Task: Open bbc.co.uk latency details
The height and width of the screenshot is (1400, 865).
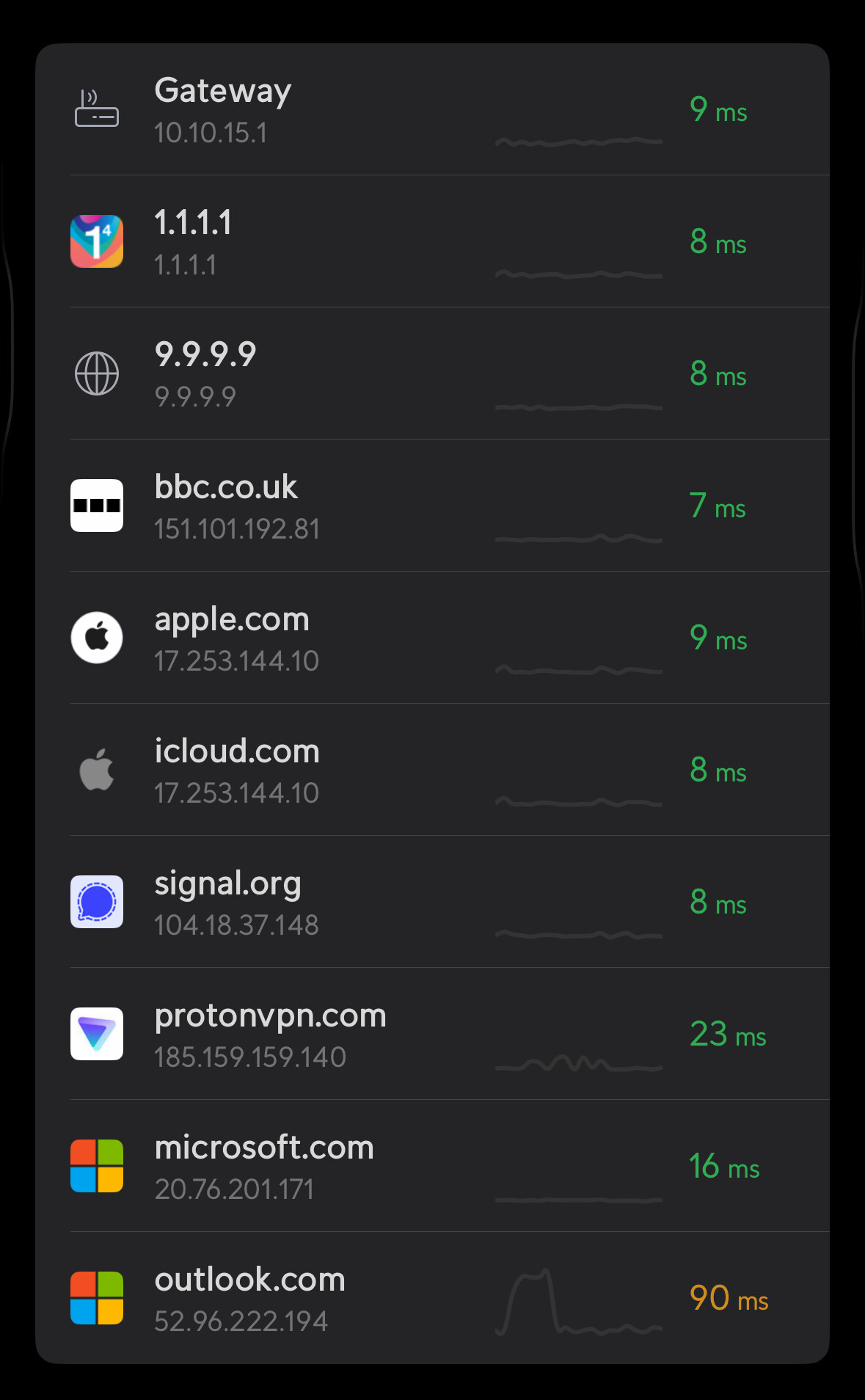Action: click(432, 506)
